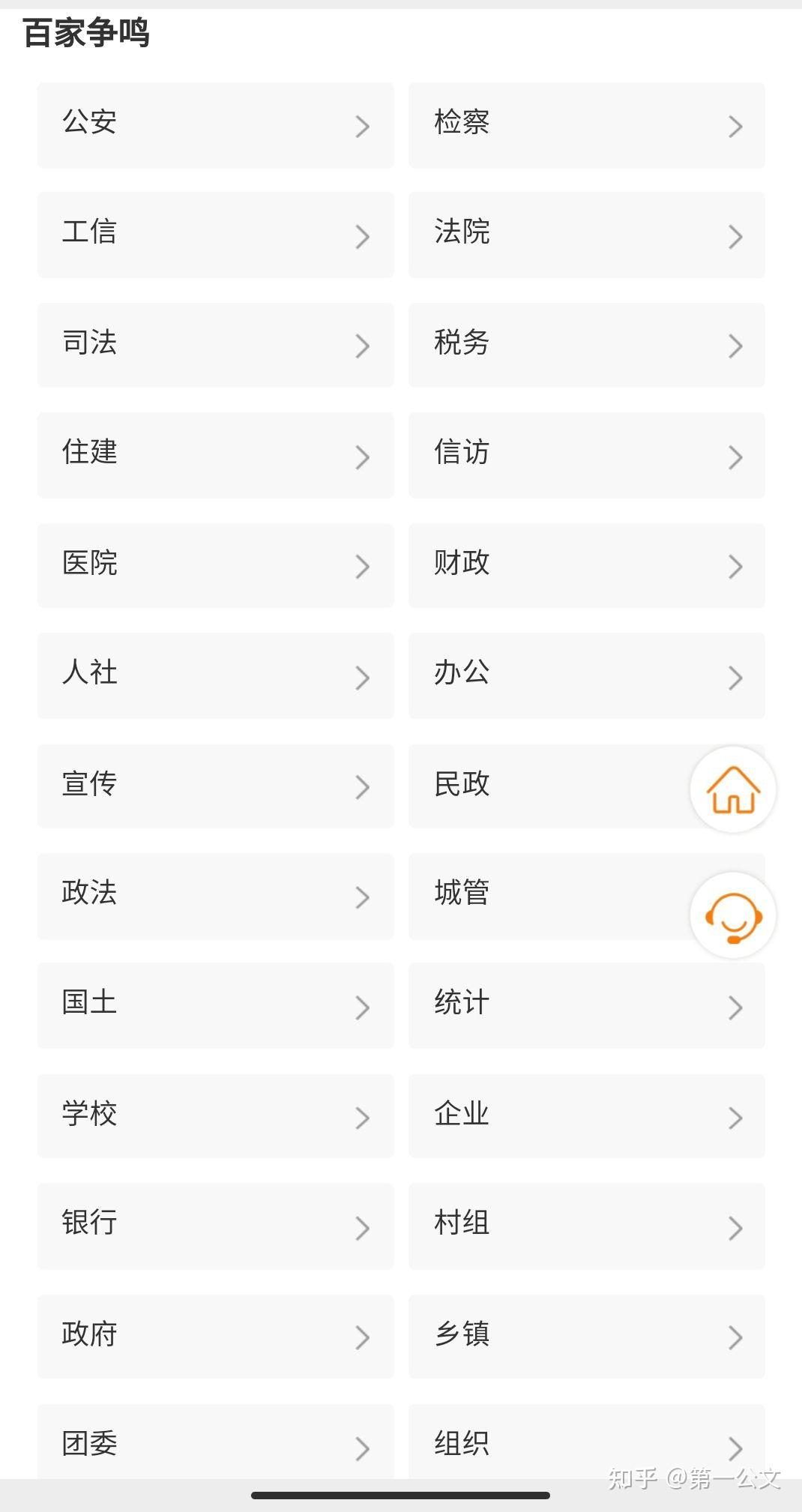Open the 企业 category
This screenshot has width=802, height=1512.
tap(586, 1115)
